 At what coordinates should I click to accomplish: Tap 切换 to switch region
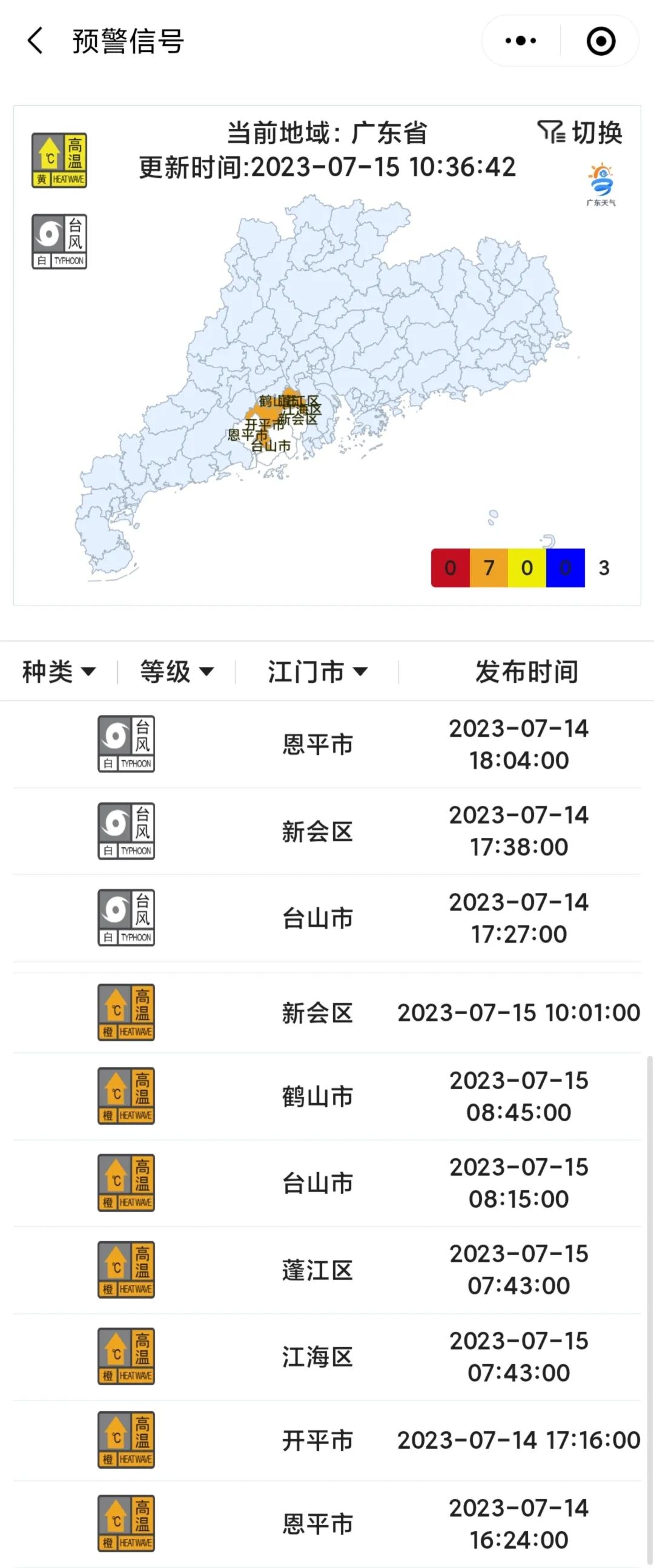(580, 133)
